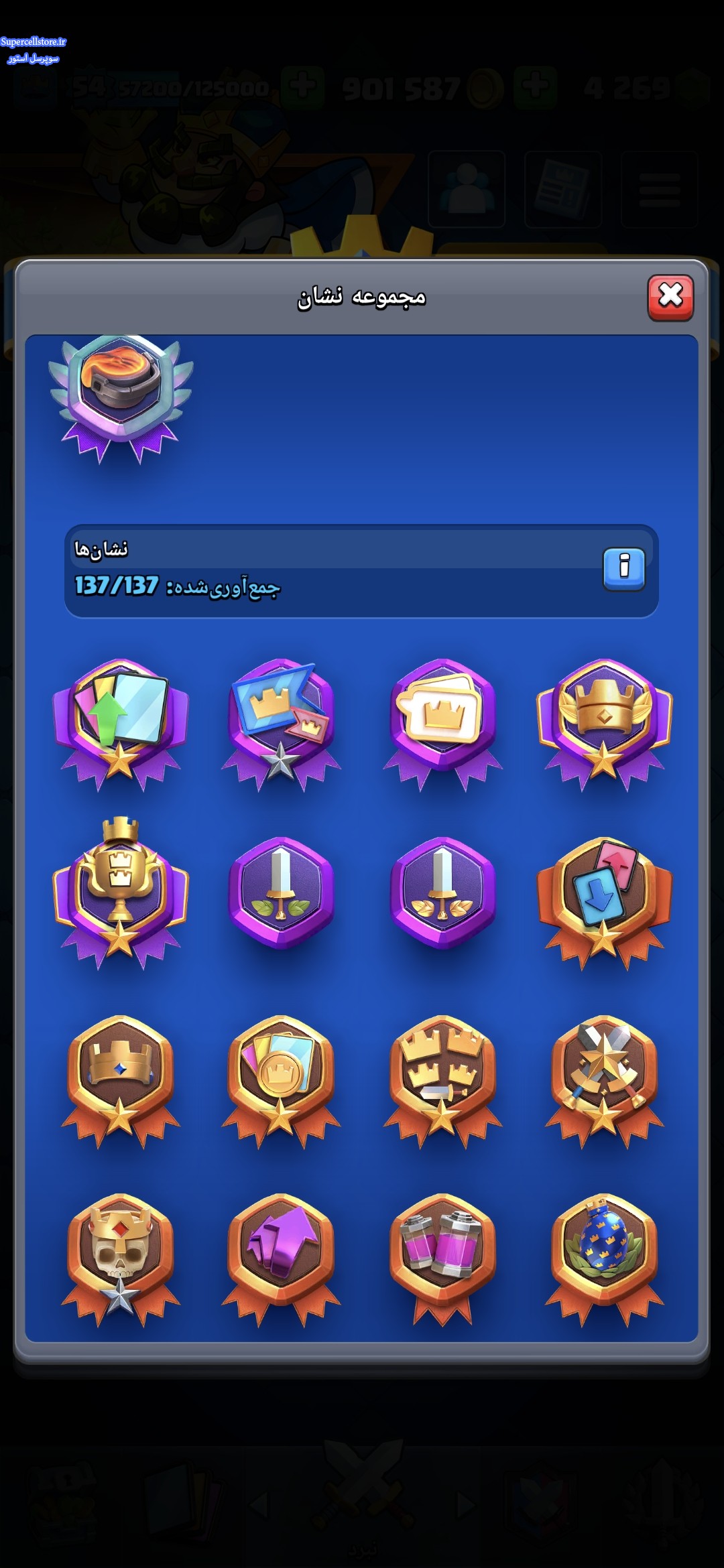Open the sword with golden leaves badge
724x1568 pixels.
(442, 891)
